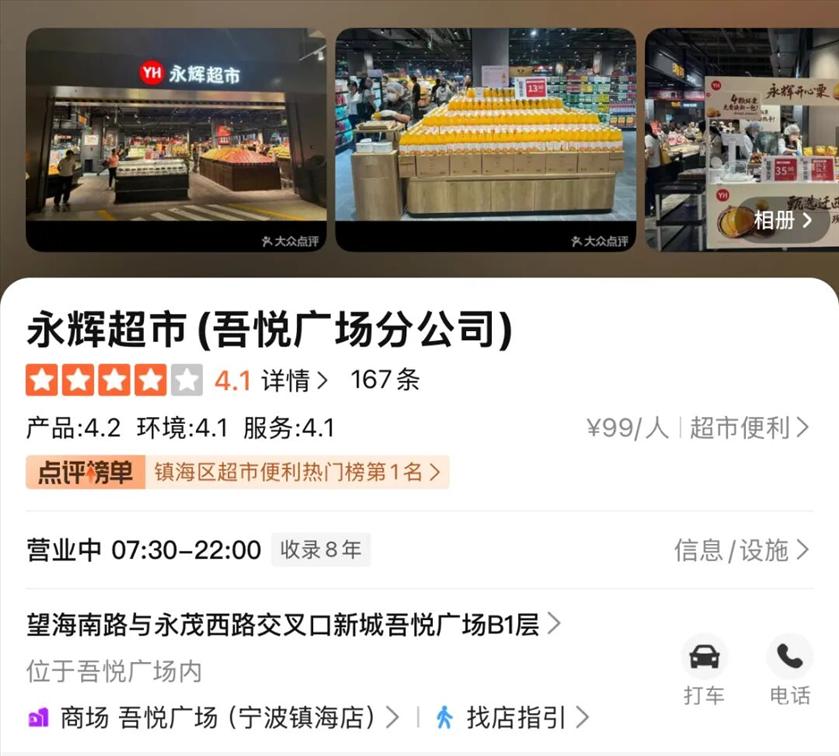This screenshot has width=839, height=756.
Task: Tap 打车 to hail a ride
Action: tap(704, 672)
